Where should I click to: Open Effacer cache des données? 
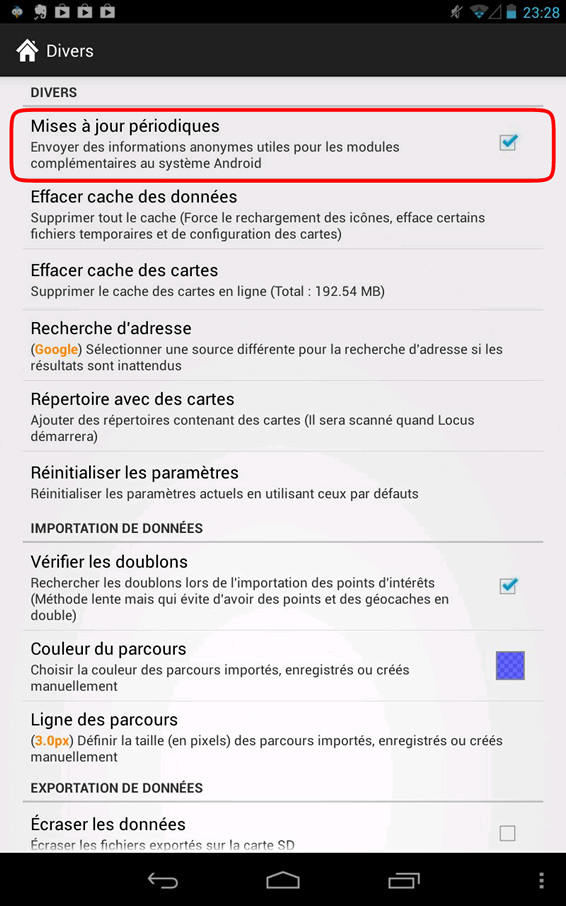click(283, 214)
